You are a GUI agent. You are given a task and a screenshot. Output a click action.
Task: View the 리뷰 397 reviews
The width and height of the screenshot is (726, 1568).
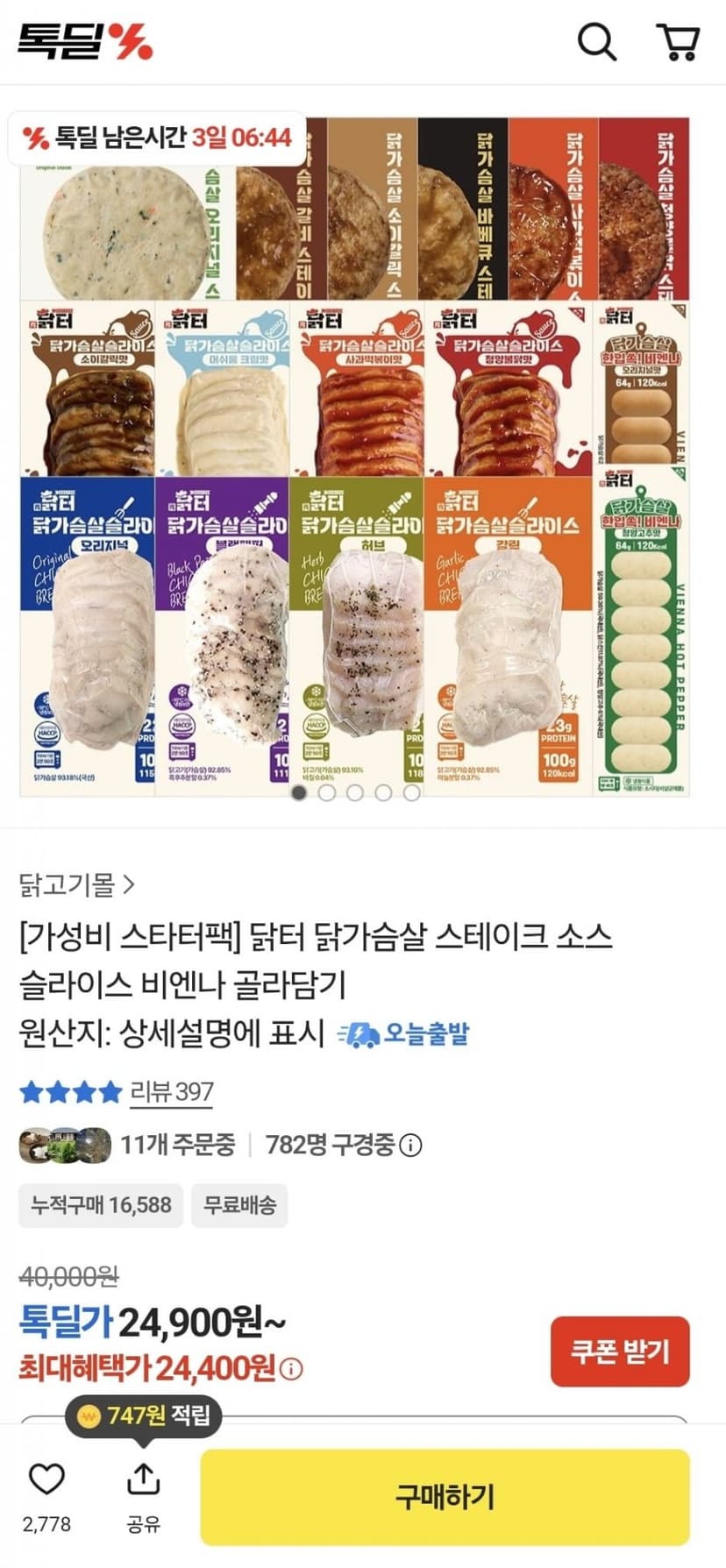click(x=172, y=1092)
